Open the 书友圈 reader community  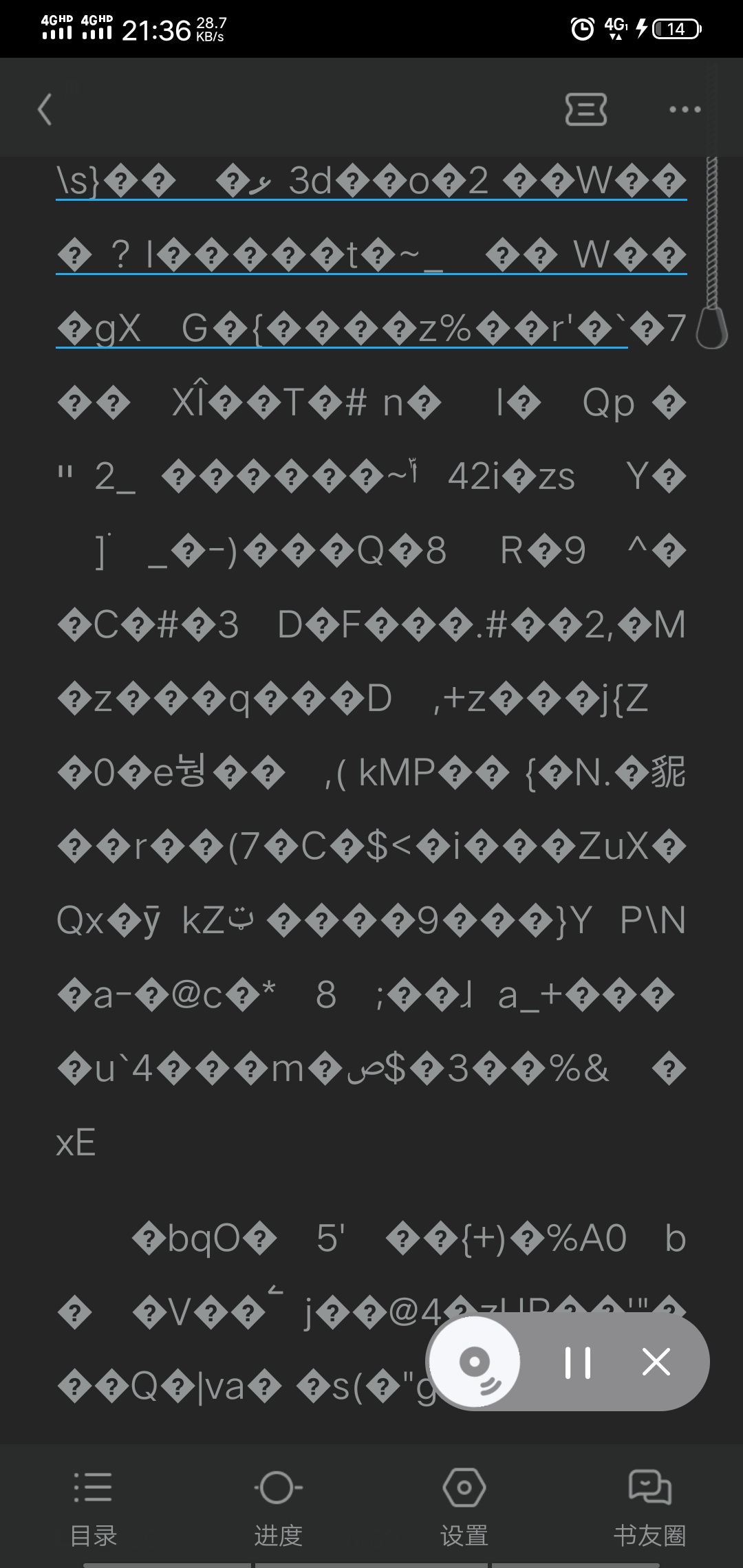(x=649, y=1506)
